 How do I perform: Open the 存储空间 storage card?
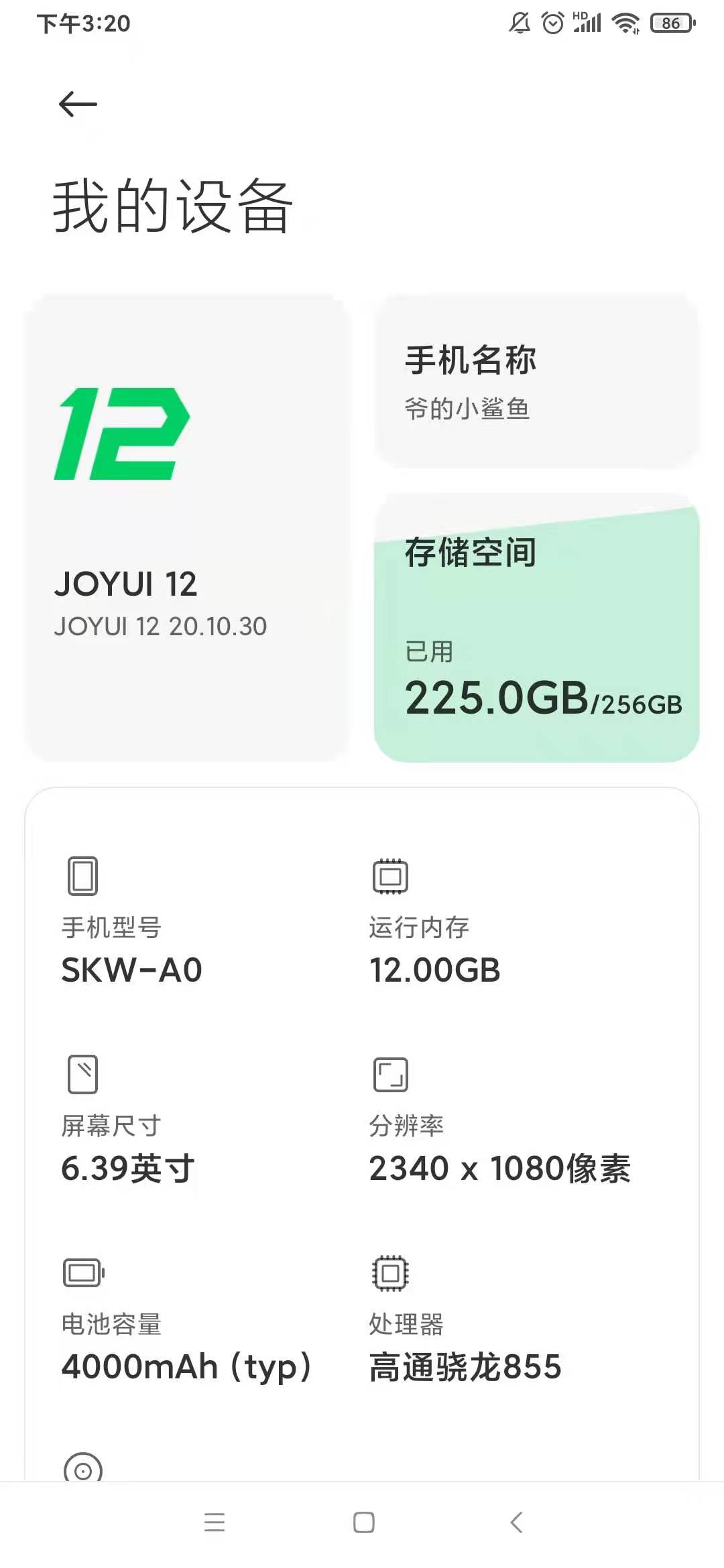[x=537, y=628]
